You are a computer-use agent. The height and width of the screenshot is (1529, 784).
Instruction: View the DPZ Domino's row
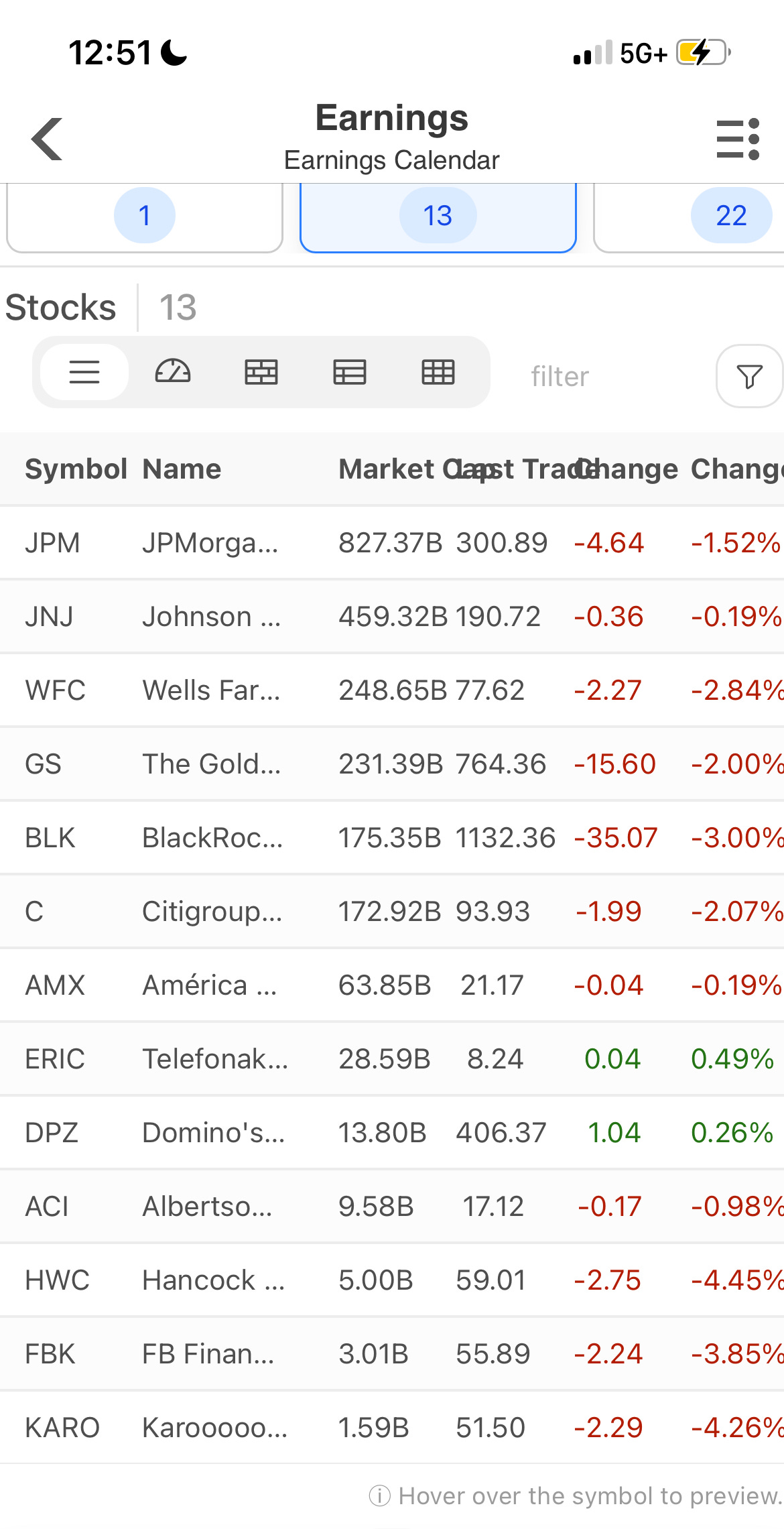(x=52, y=1133)
